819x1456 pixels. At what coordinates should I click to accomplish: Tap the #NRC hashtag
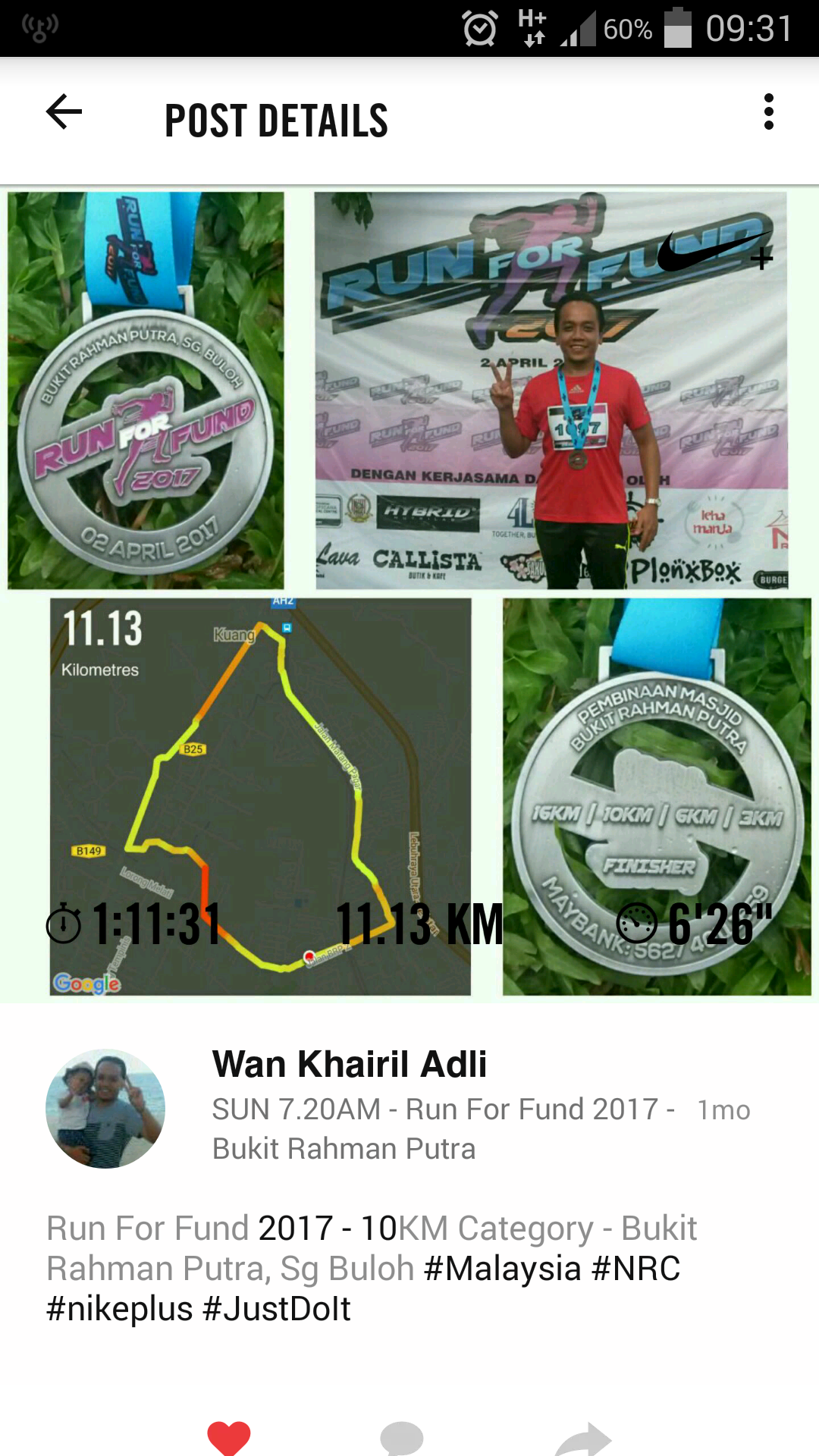[x=635, y=1269]
